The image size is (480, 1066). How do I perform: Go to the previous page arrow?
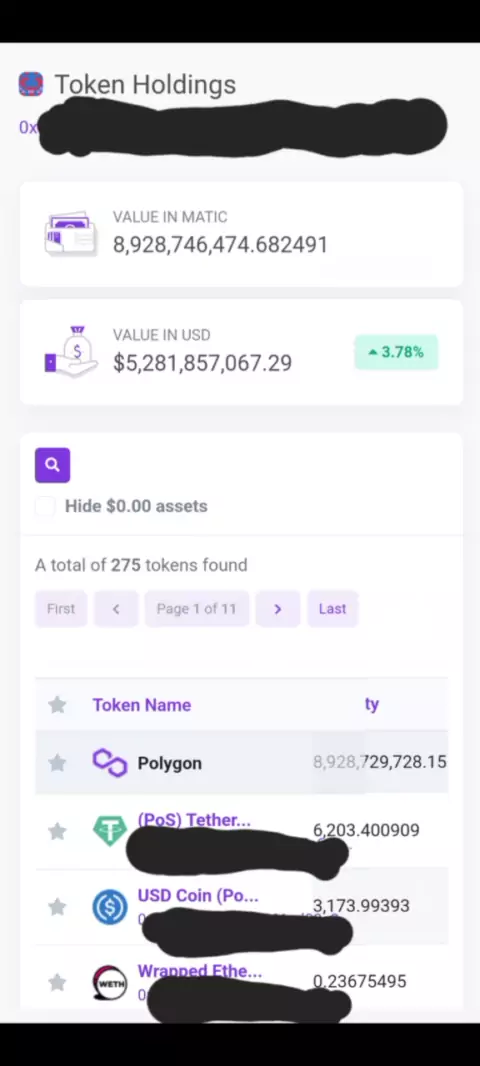pos(116,608)
